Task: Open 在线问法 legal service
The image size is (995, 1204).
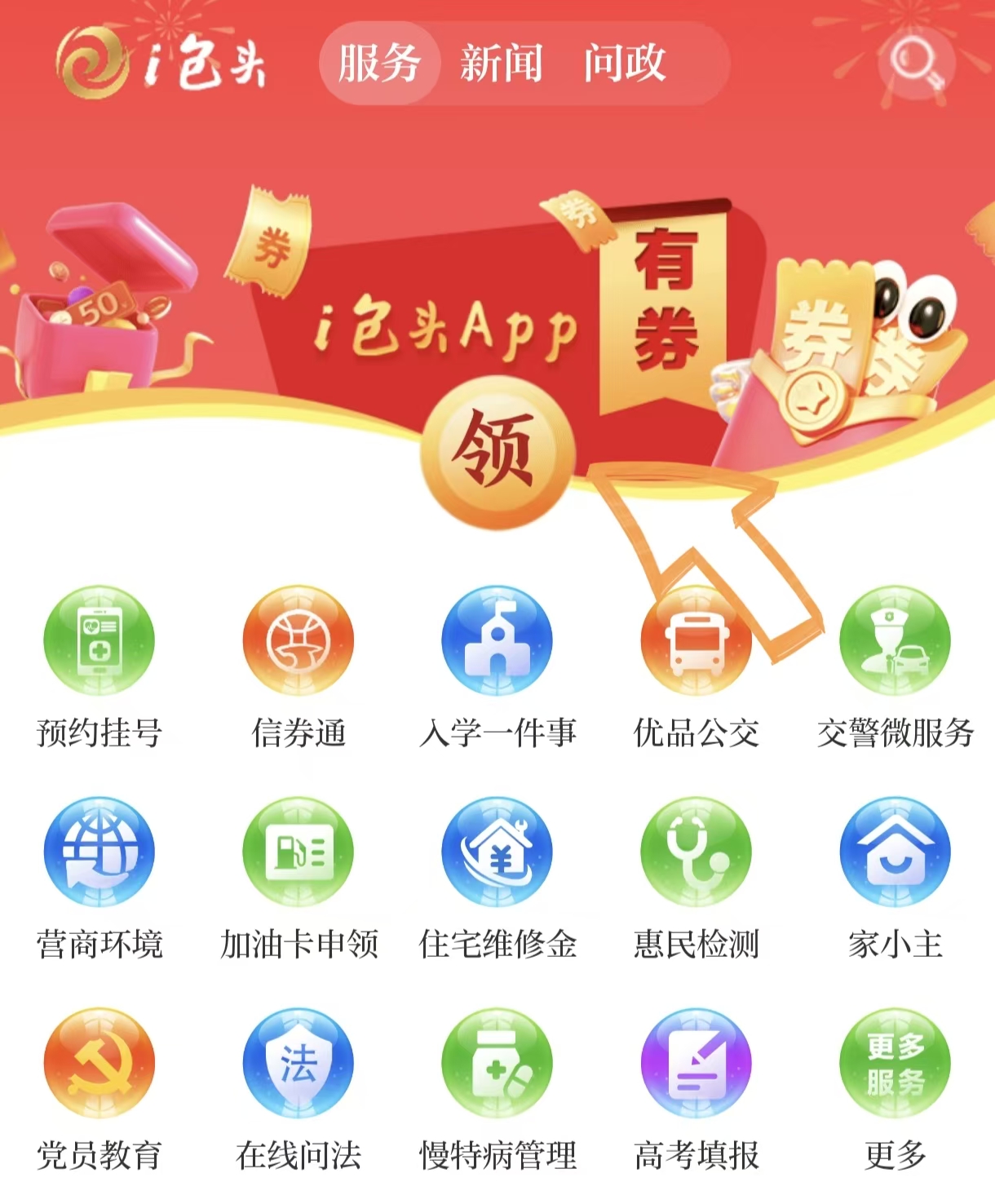Action: pyautogui.click(x=298, y=1064)
